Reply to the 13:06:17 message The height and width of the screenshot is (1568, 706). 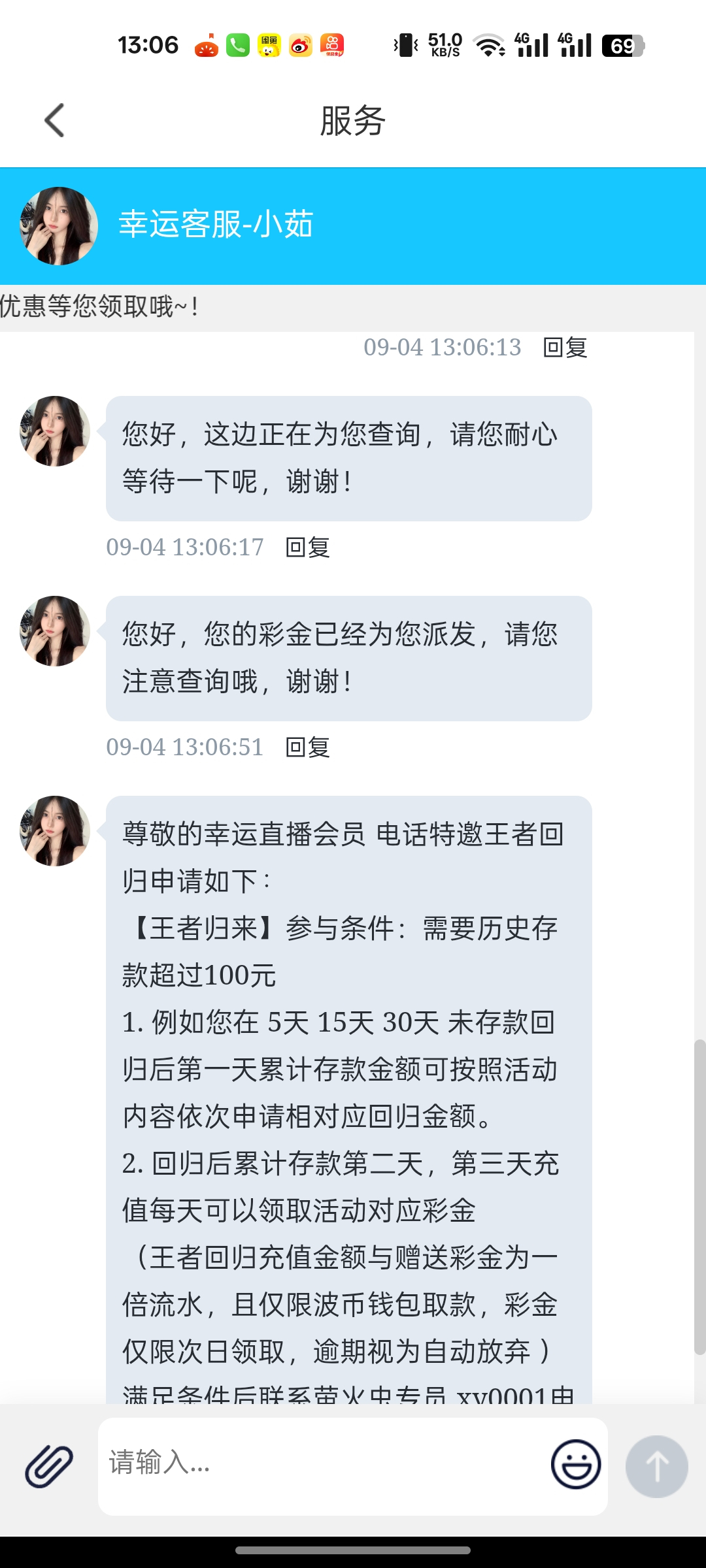(x=308, y=547)
